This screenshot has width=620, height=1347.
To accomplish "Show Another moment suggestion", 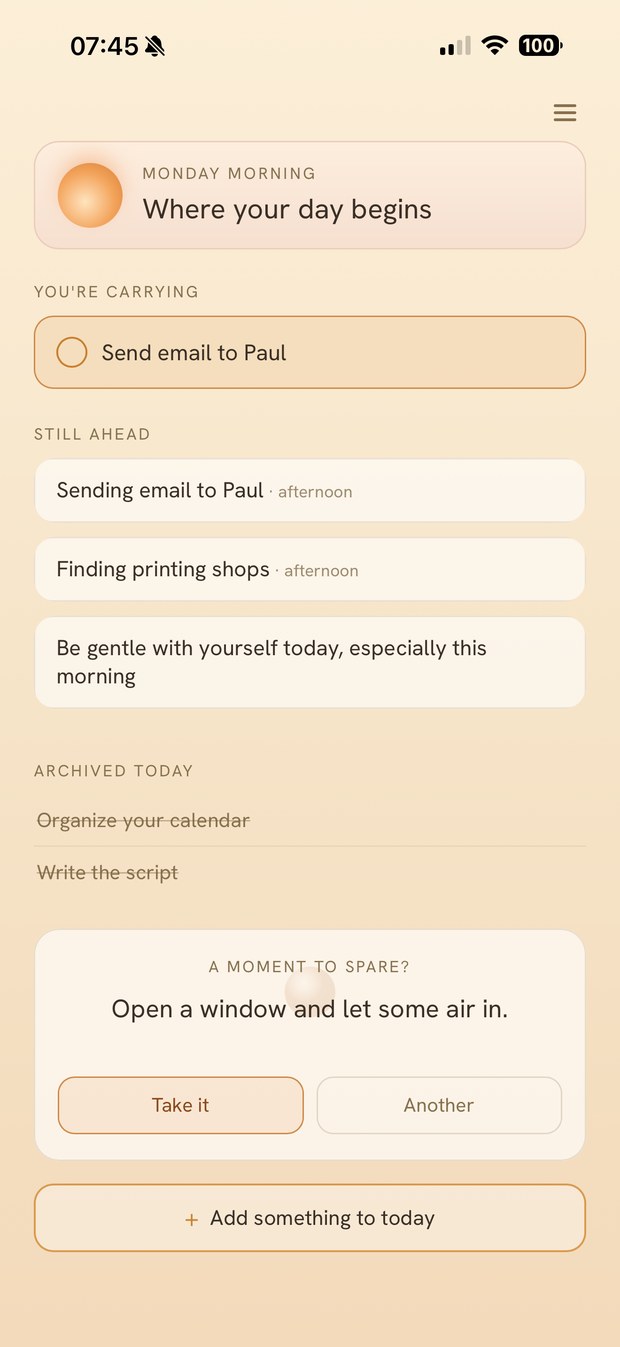I will (x=439, y=1105).
